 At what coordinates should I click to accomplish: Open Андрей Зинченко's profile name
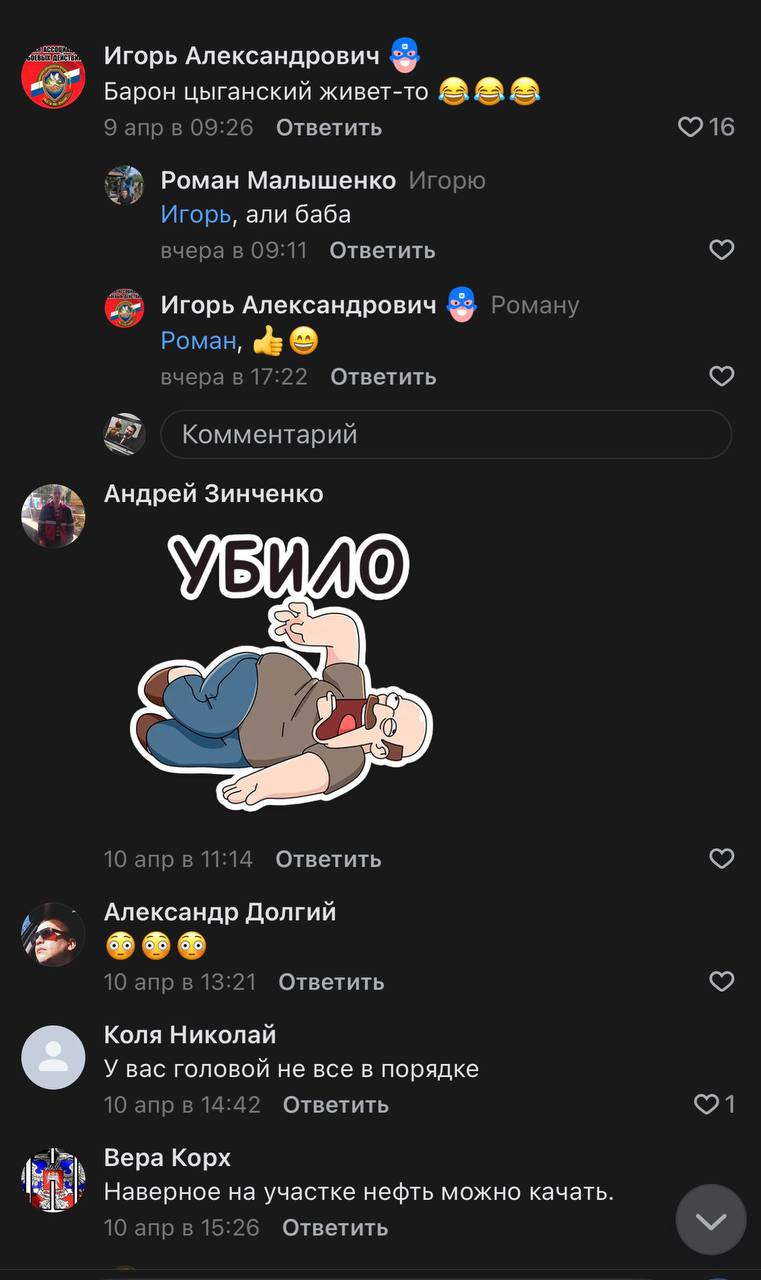213,493
